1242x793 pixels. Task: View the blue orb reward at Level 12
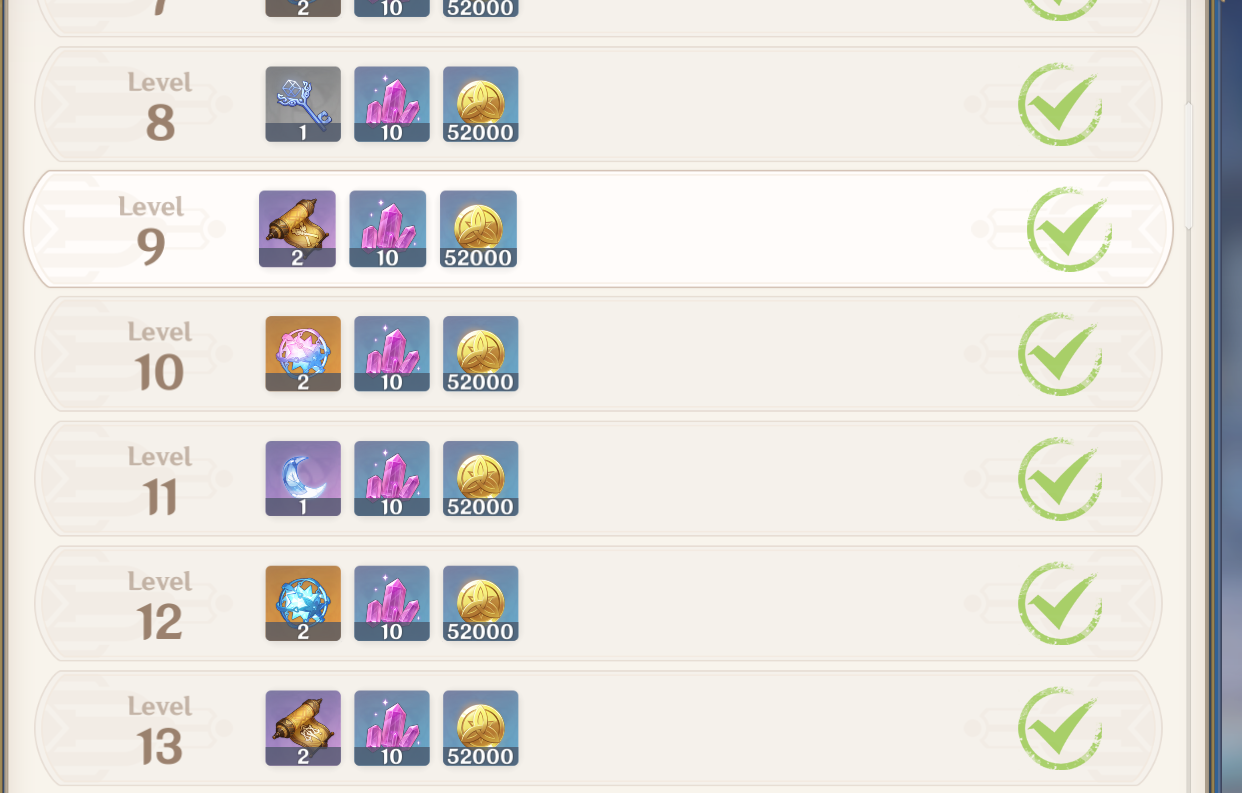(x=303, y=603)
